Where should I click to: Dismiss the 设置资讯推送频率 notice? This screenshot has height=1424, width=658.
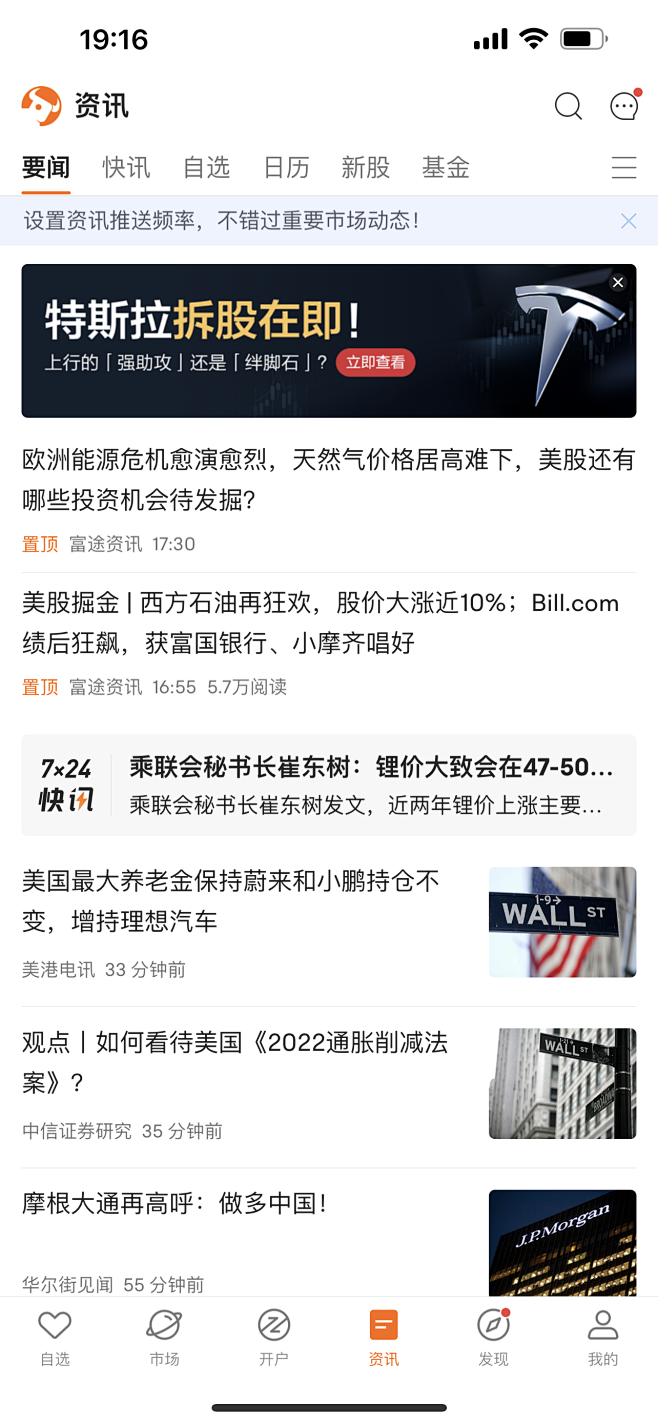[x=628, y=221]
